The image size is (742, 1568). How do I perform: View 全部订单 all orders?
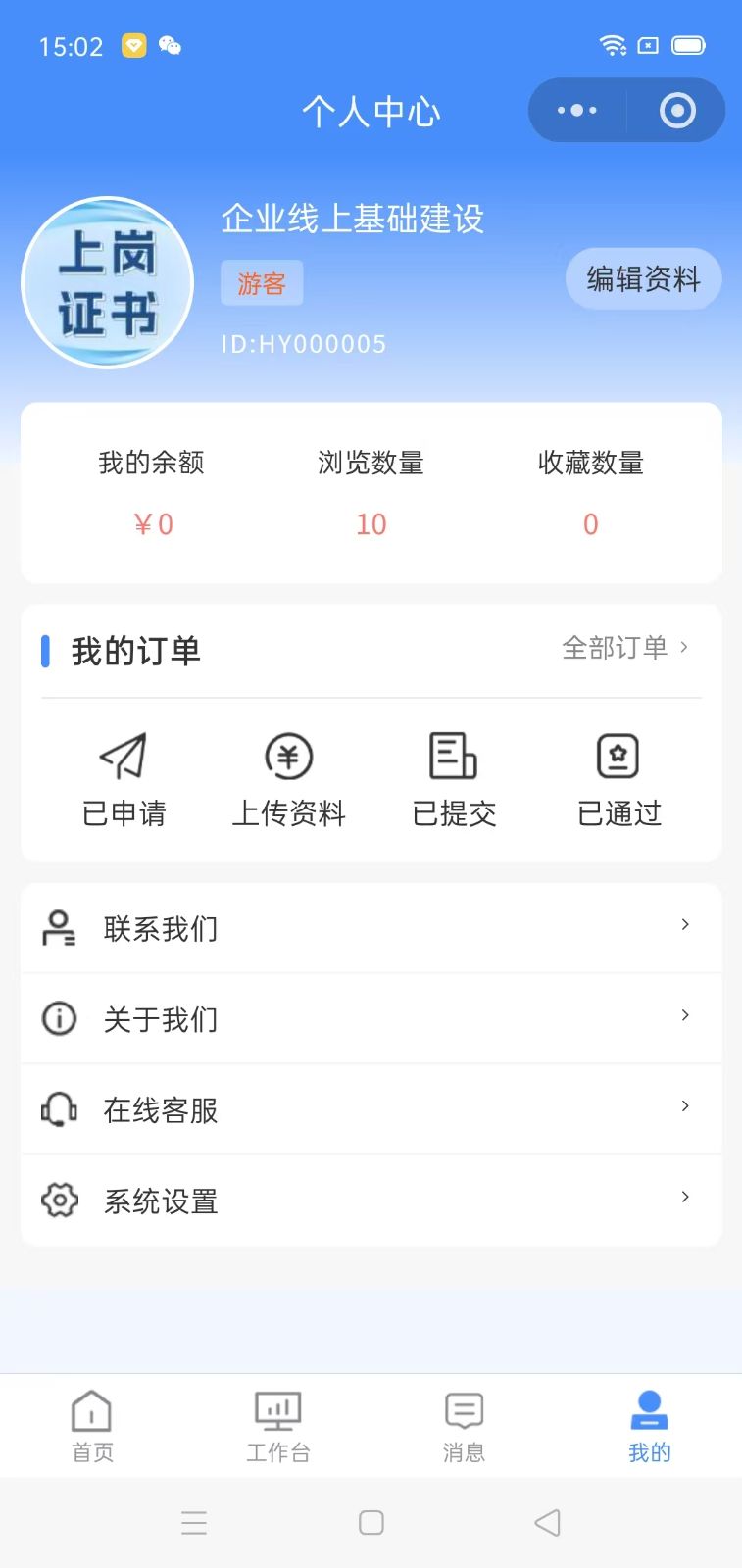click(624, 648)
